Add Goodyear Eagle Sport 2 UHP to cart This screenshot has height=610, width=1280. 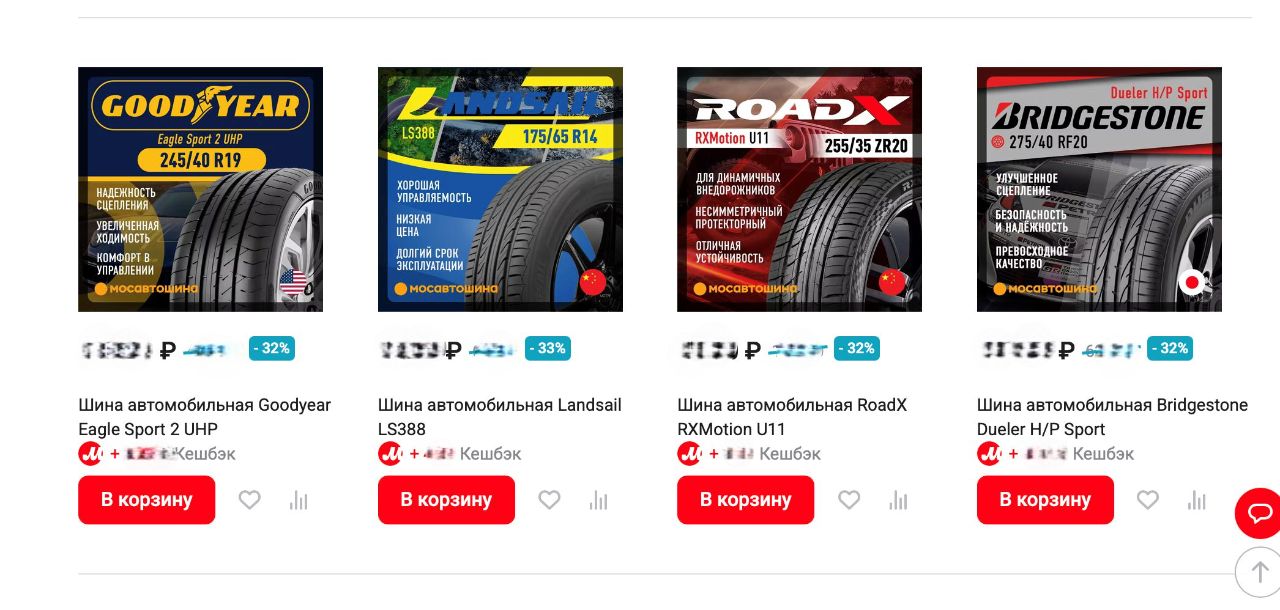point(146,500)
